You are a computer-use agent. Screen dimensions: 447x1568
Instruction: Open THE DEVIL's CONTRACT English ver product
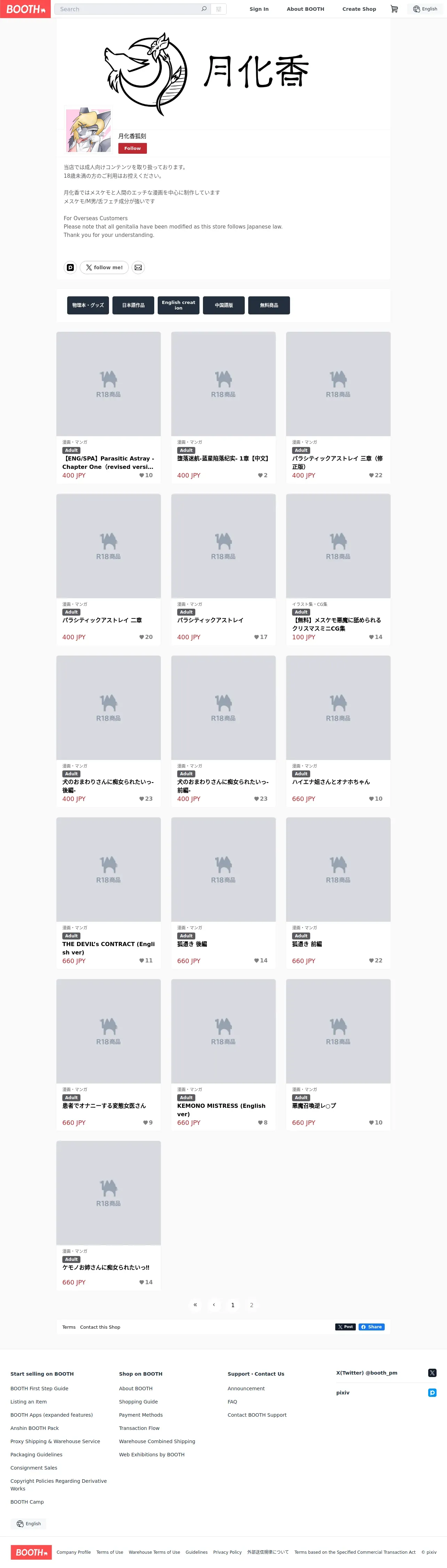108,948
